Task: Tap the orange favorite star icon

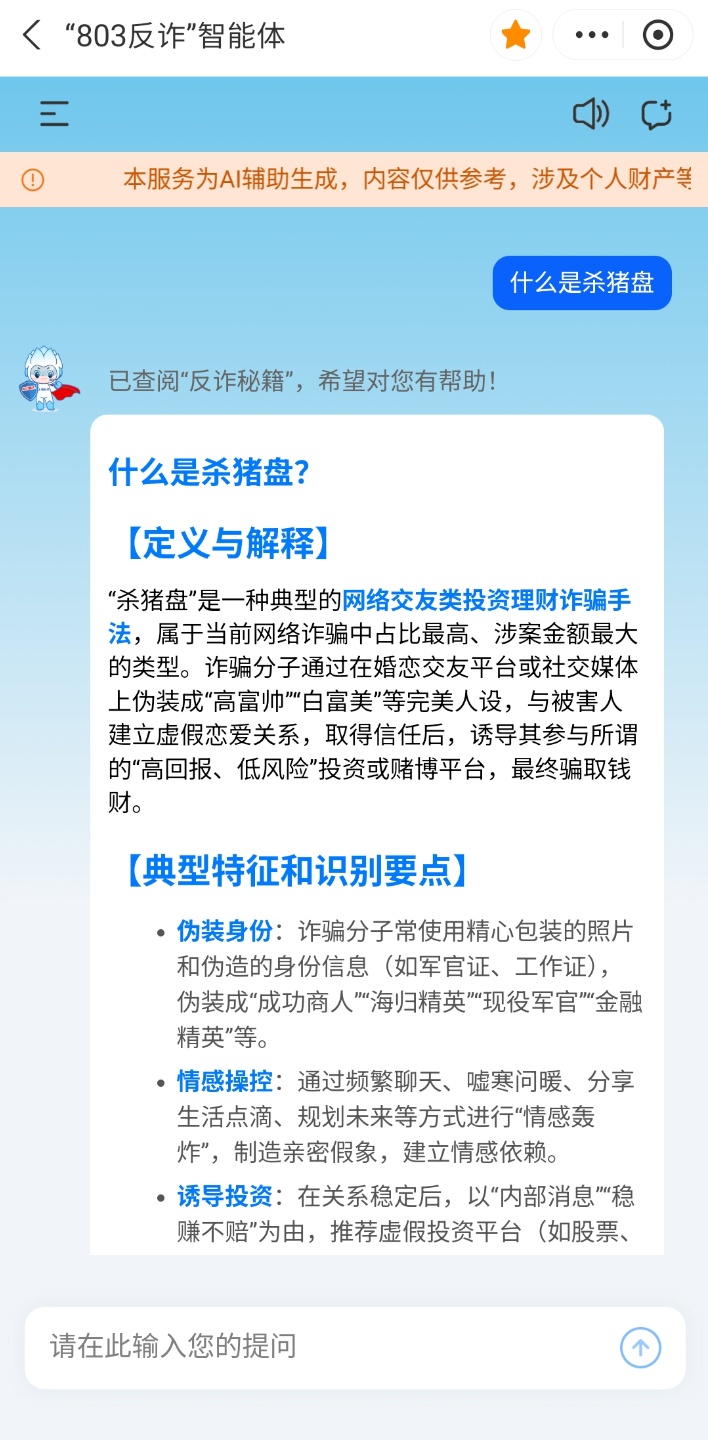Action: tap(515, 36)
